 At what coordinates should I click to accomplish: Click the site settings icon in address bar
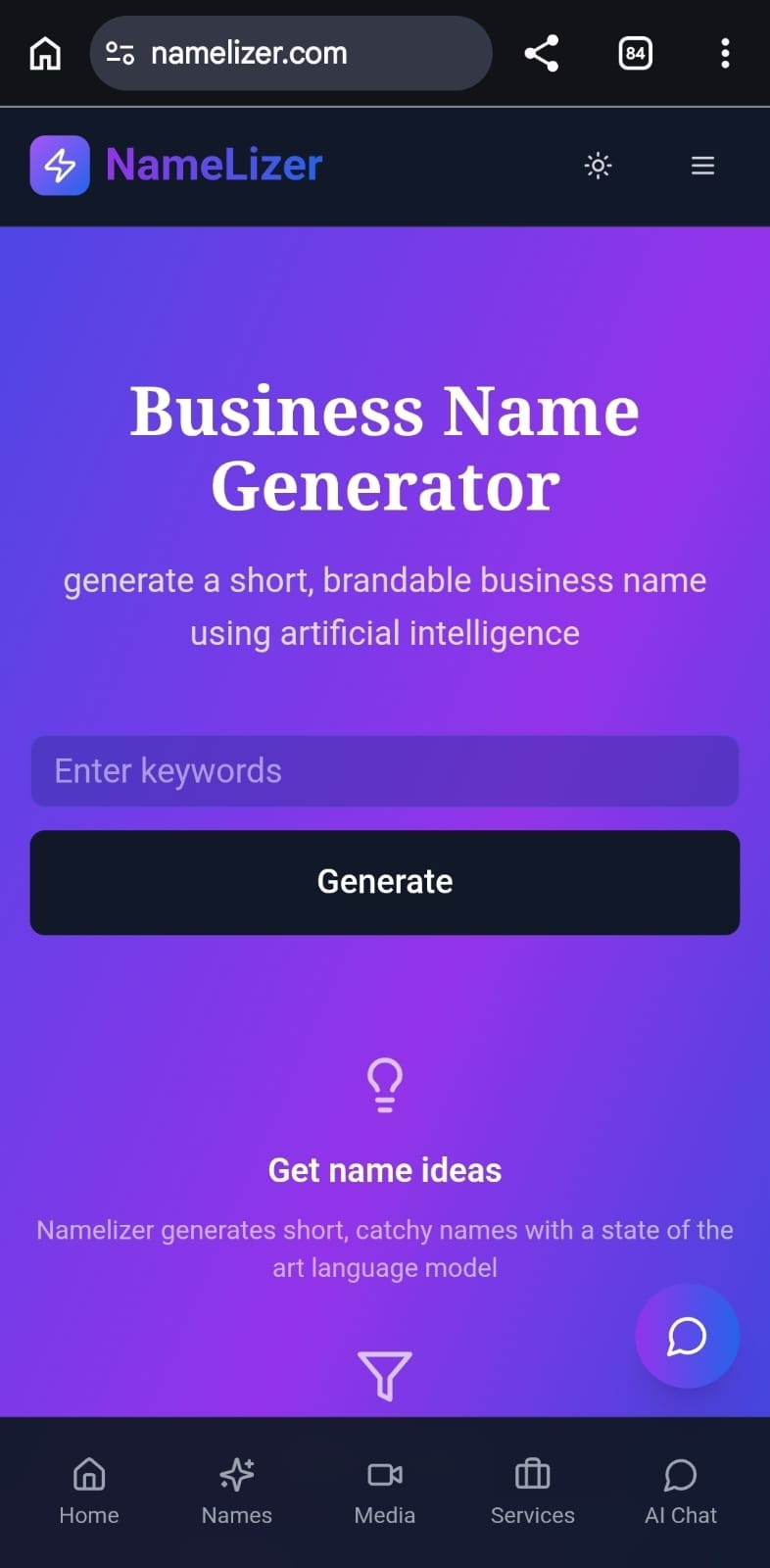point(120,53)
